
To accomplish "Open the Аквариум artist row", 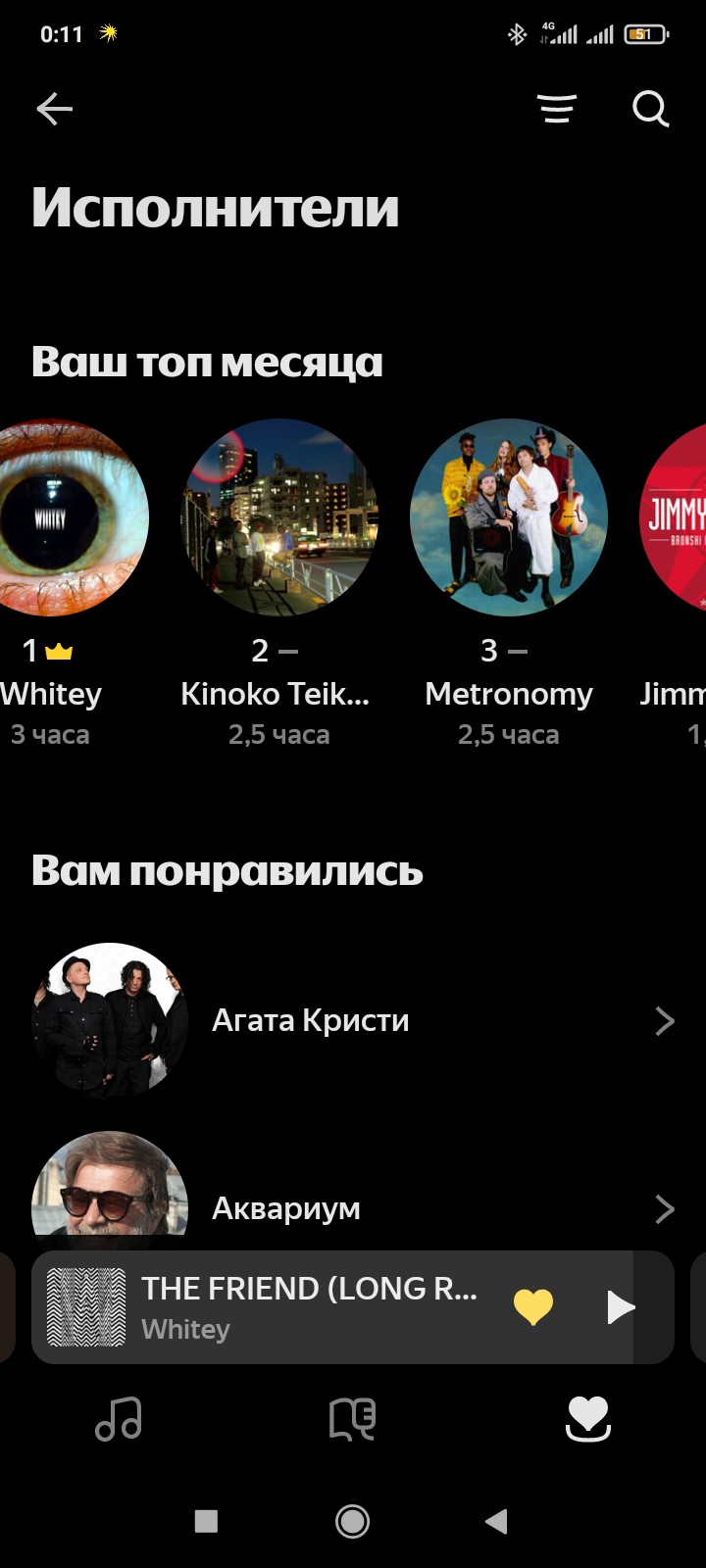I will (x=353, y=1191).
